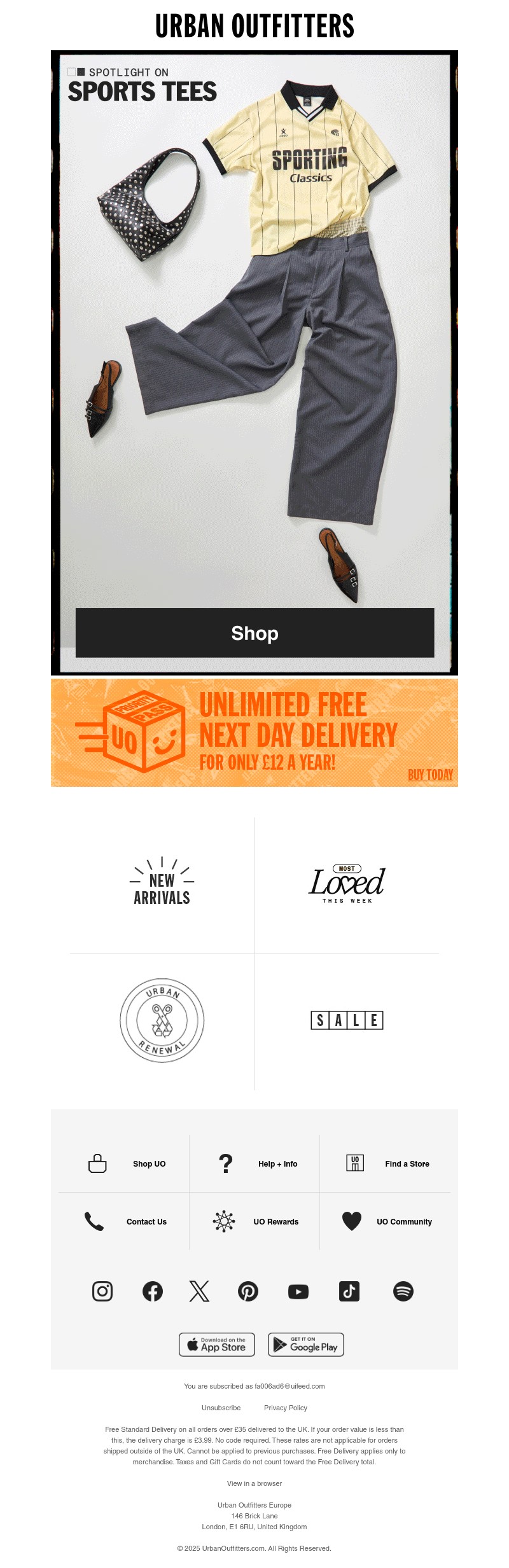
Task: Browse the Sale section
Action: tap(347, 1020)
